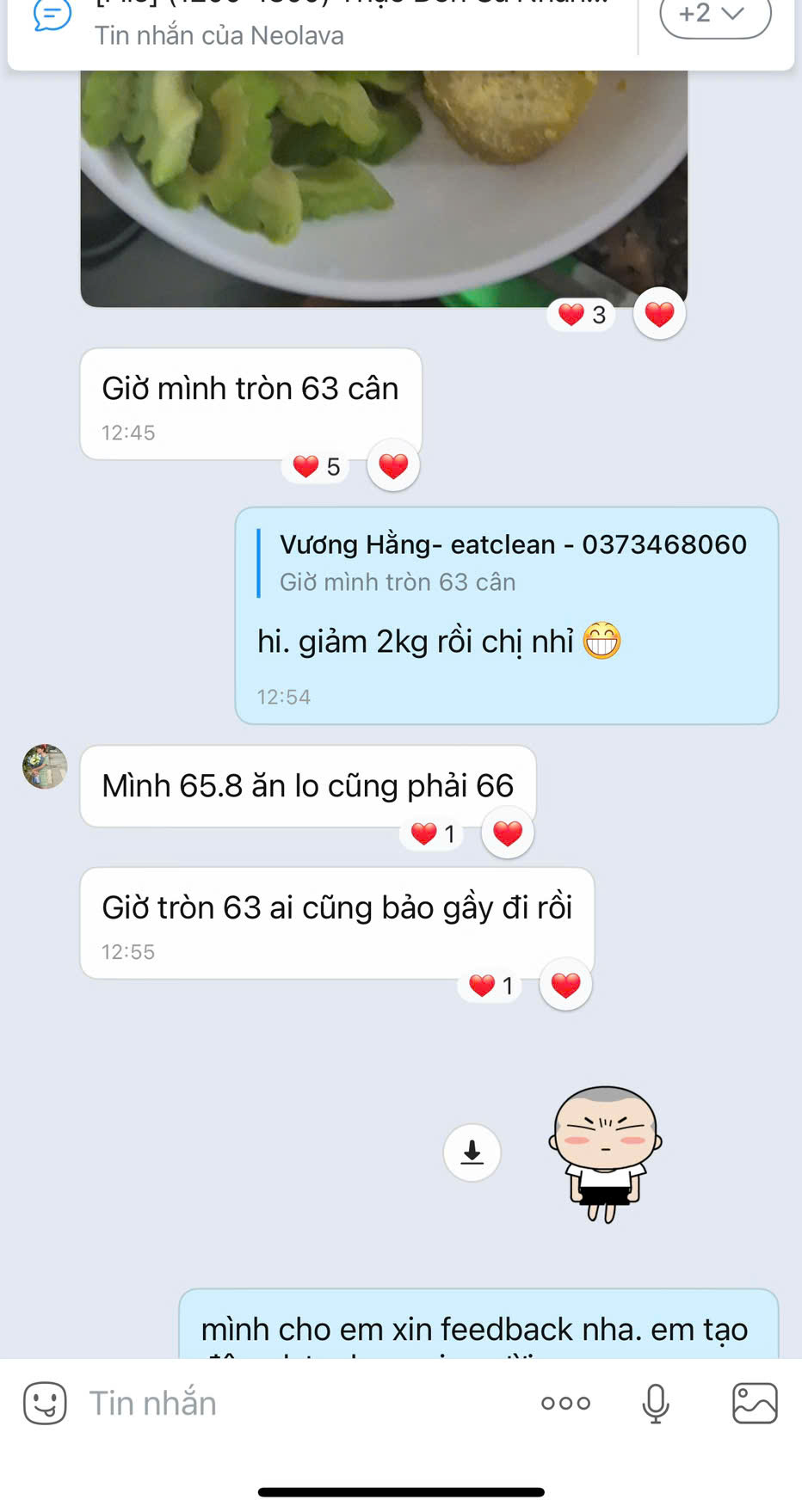Tap the download icon next to the sticker
802x1512 pixels.
pyautogui.click(x=472, y=1152)
